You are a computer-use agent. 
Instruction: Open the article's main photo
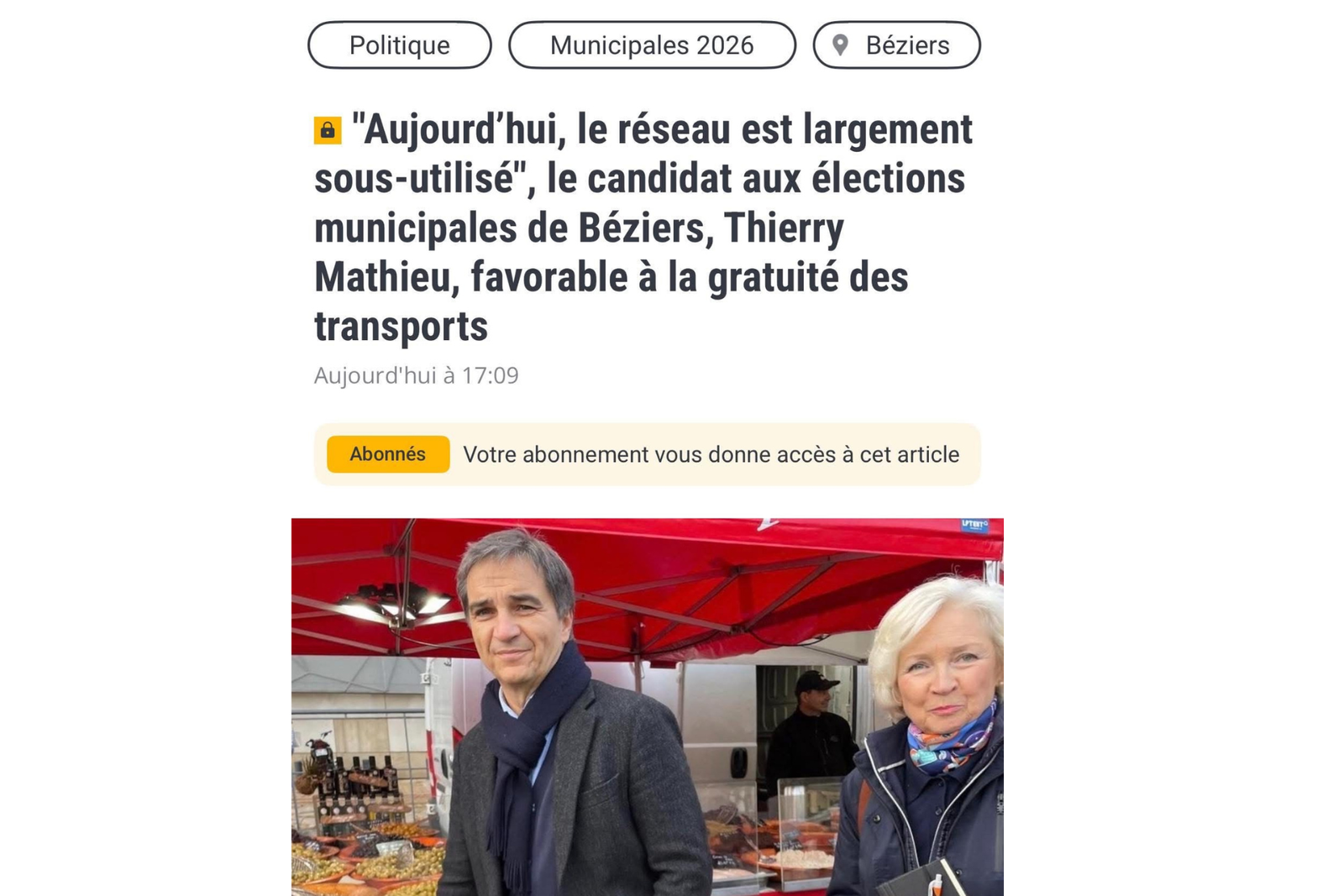(647, 706)
